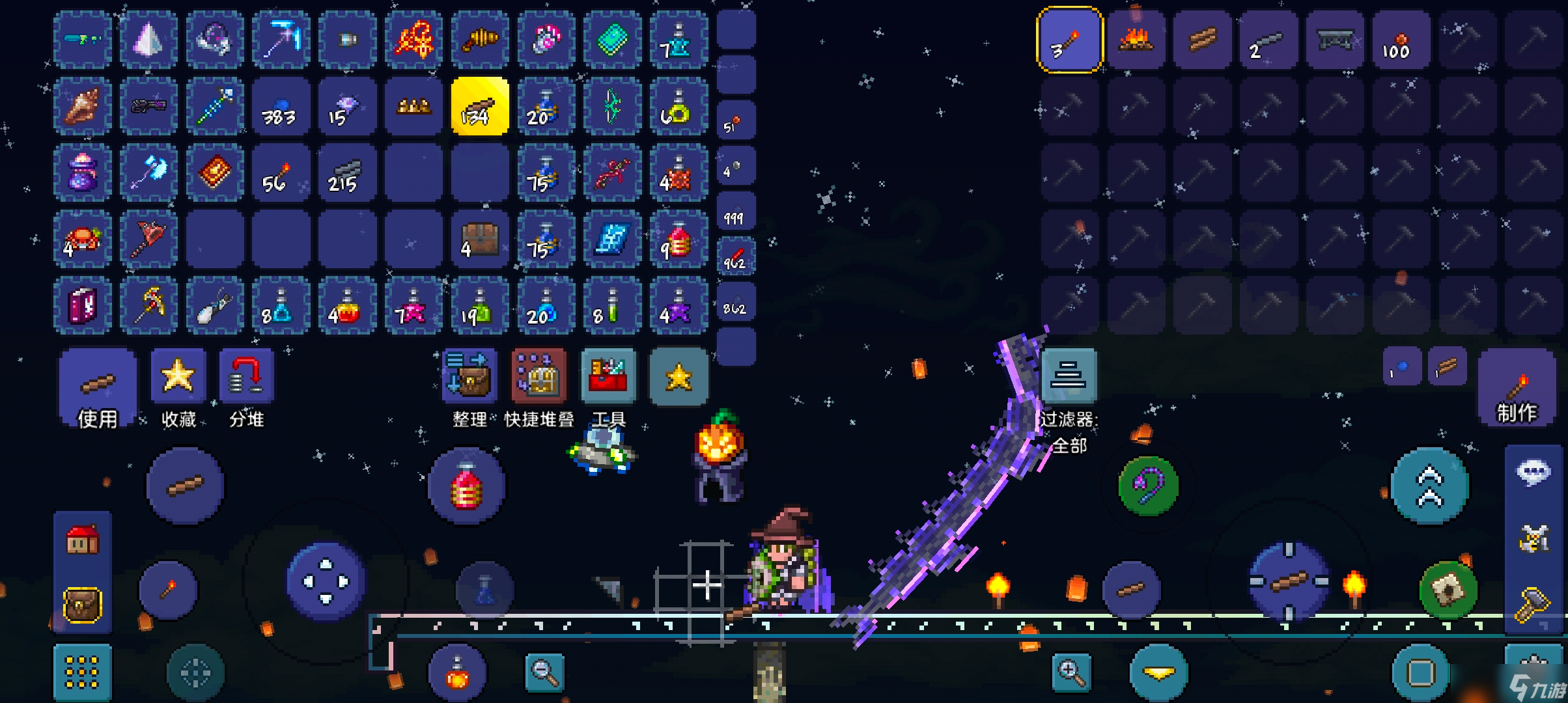Select the campfire crafting recipe
This screenshot has width=1568, height=703.
pos(1136,40)
